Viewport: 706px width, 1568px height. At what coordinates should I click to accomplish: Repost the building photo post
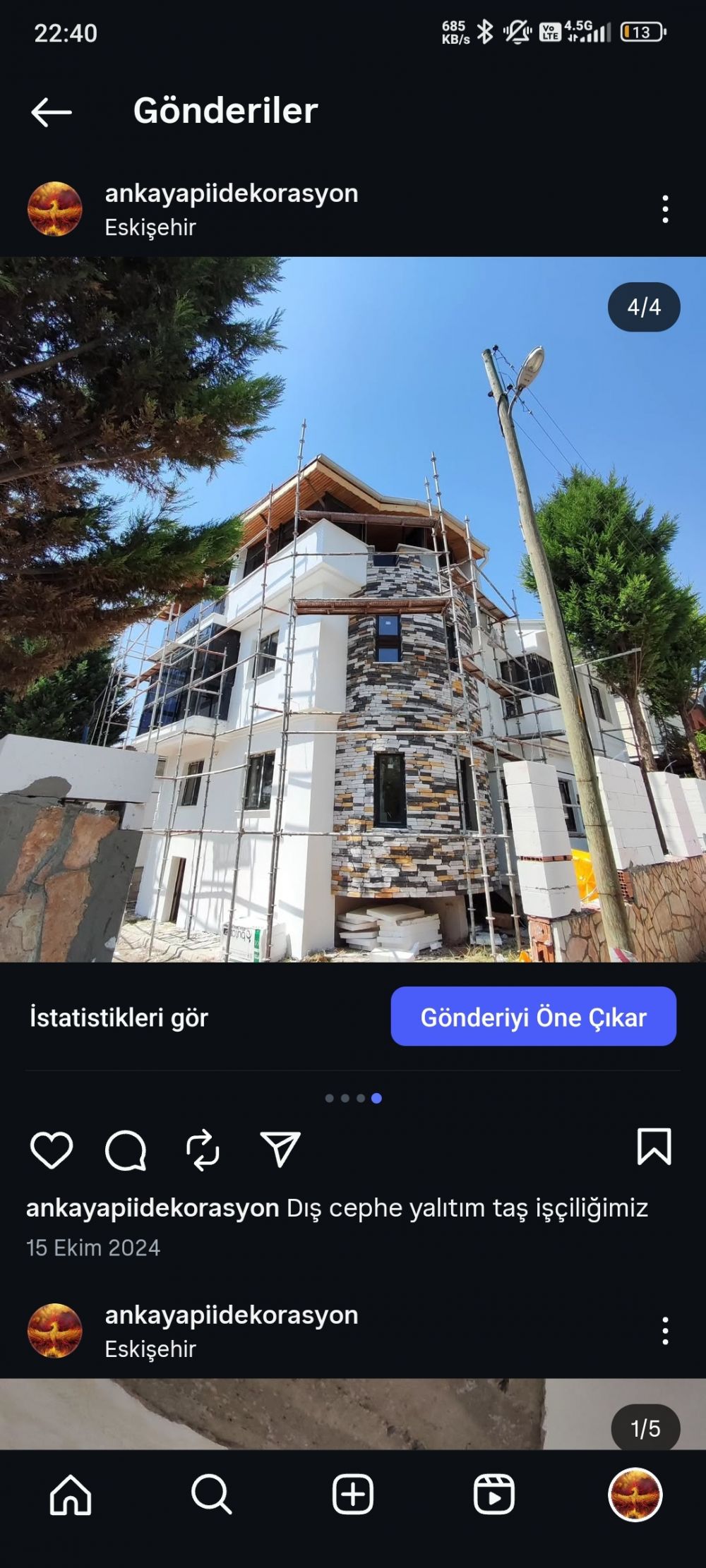click(203, 1150)
